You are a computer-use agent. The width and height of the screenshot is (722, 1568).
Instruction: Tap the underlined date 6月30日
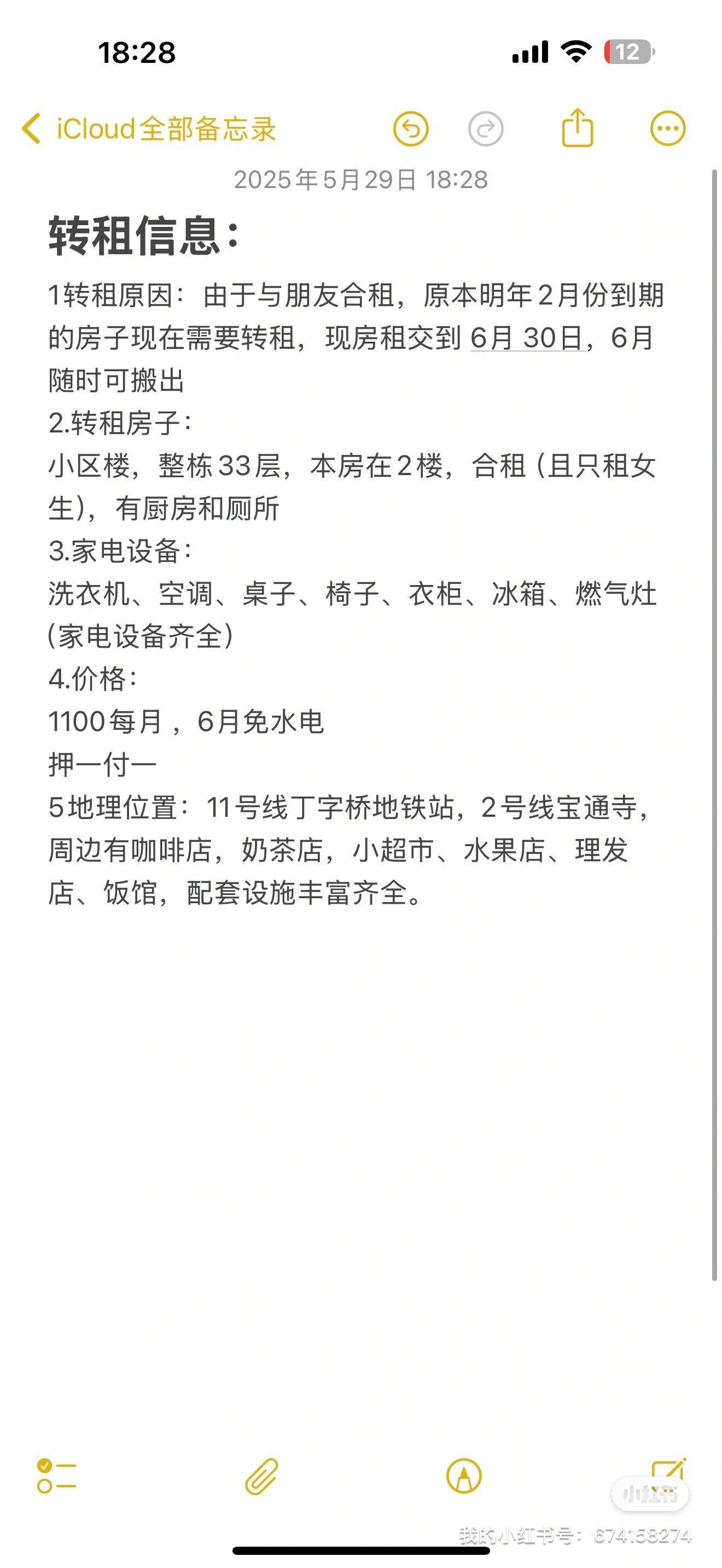click(x=527, y=338)
